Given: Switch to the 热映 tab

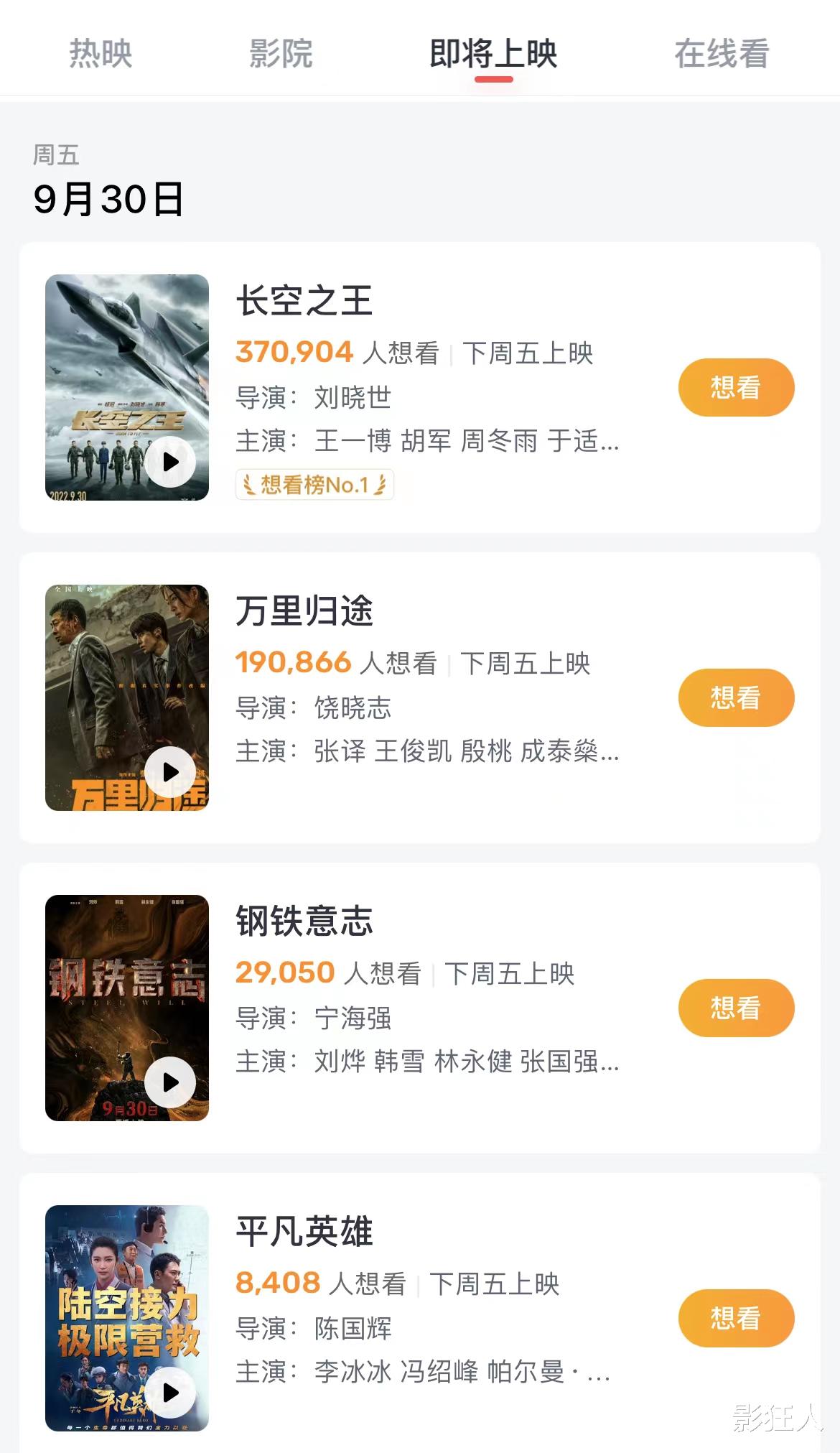Looking at the screenshot, I should tap(101, 54).
